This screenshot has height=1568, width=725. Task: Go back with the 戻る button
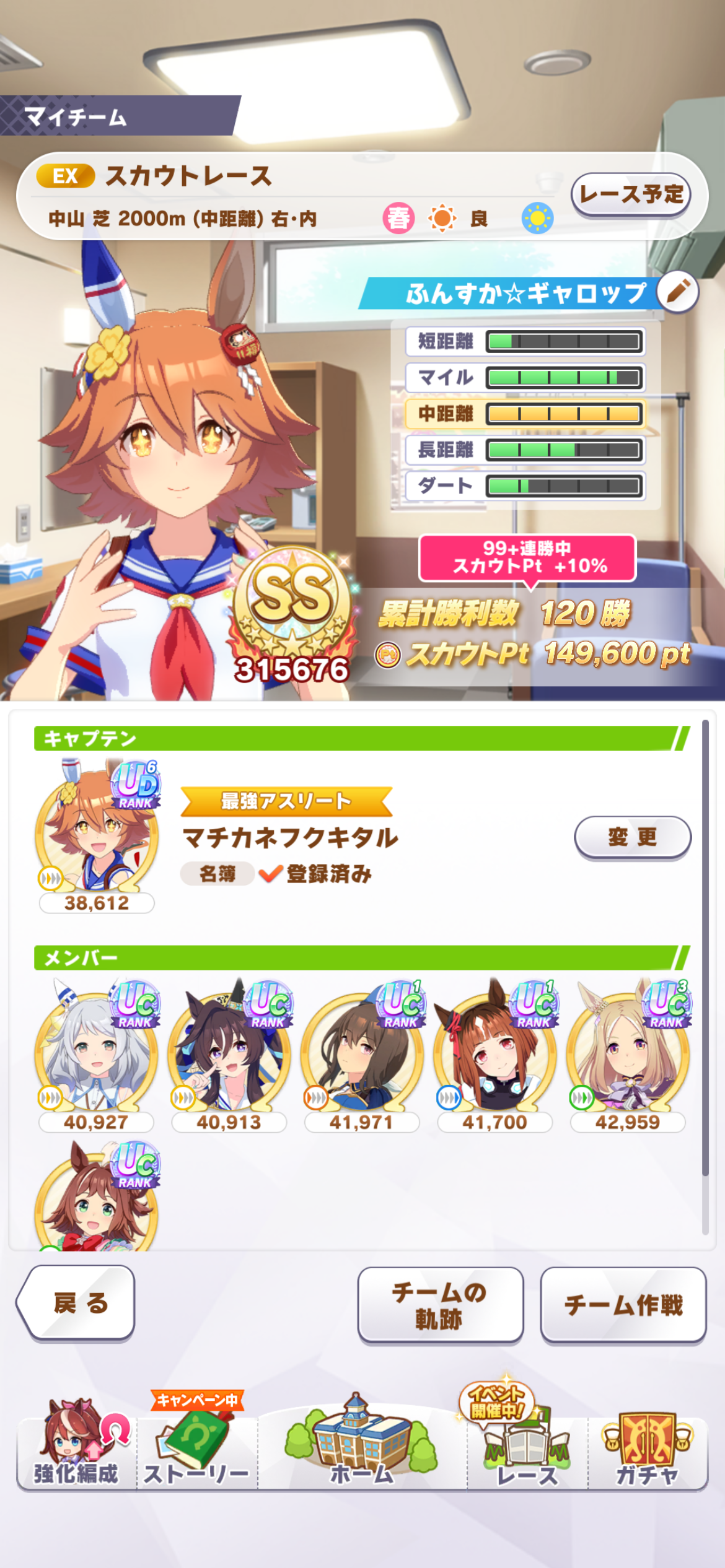[78, 1303]
